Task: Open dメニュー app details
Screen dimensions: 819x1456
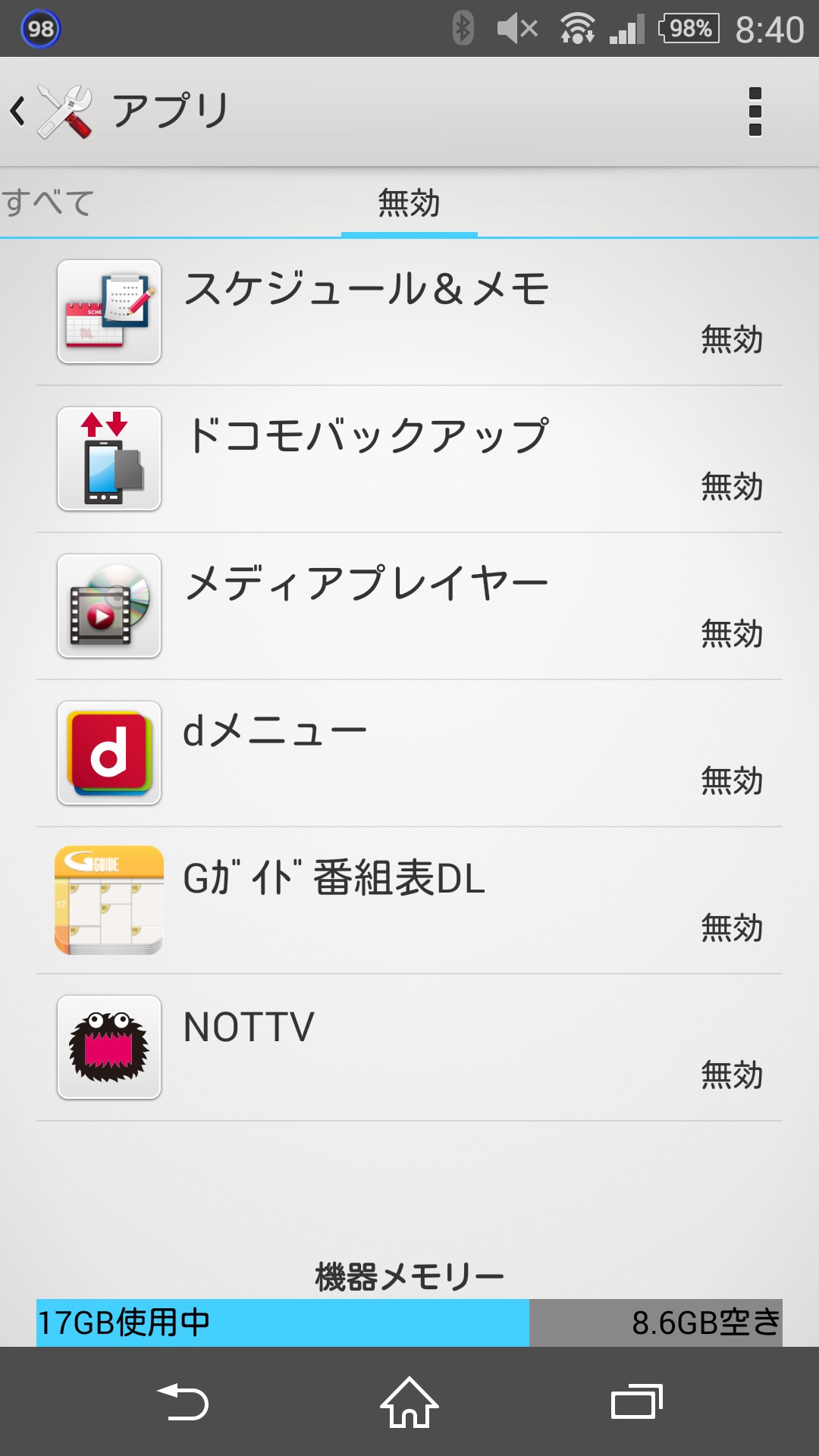Action: [x=409, y=753]
